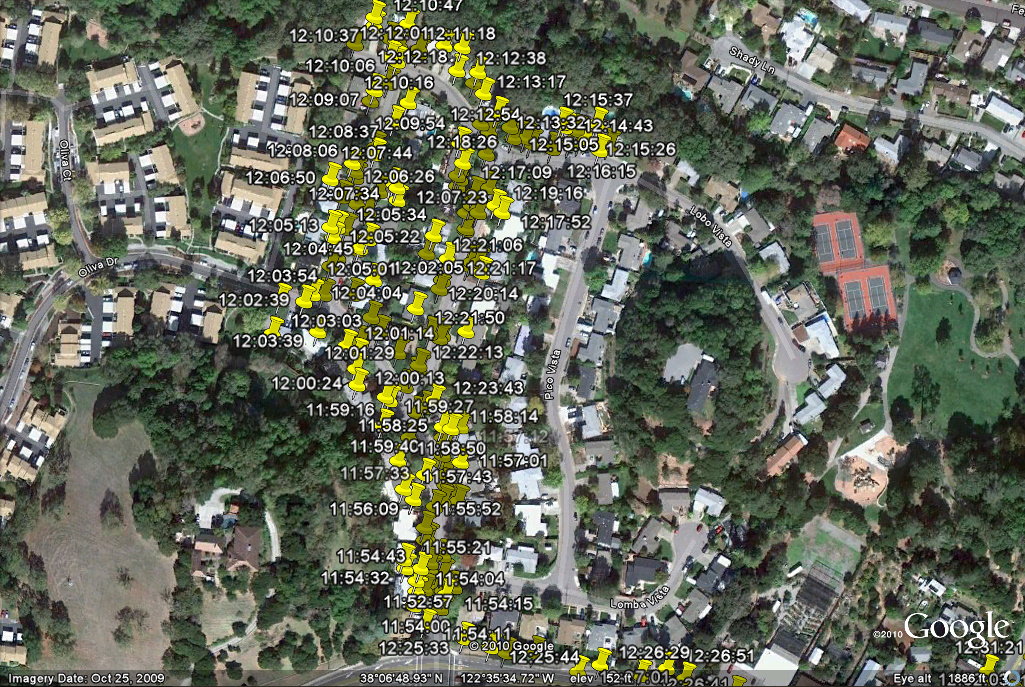Open the 12:31:21 placemark pin
This screenshot has width=1025, height=687.
tap(989, 665)
